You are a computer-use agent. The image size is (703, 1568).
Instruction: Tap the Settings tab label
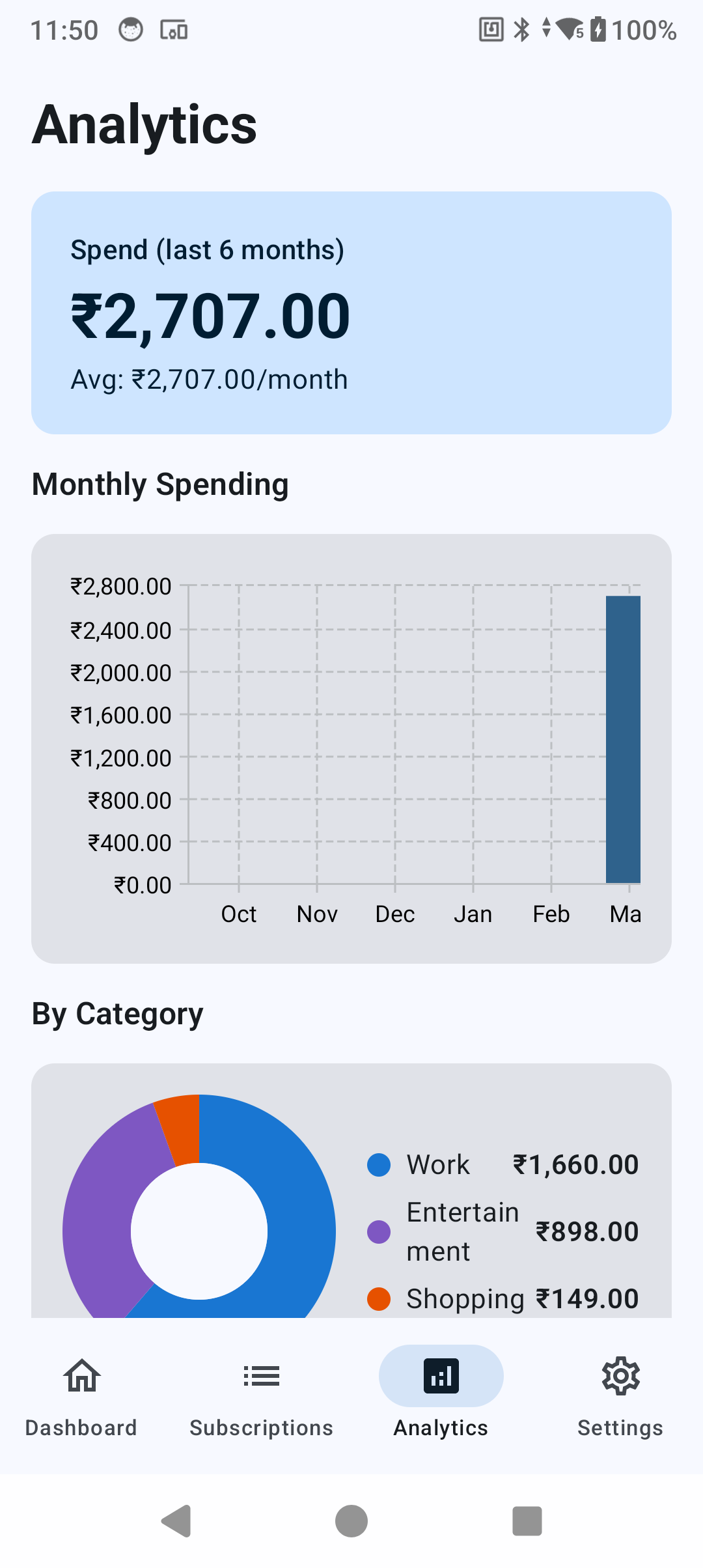point(620,1427)
